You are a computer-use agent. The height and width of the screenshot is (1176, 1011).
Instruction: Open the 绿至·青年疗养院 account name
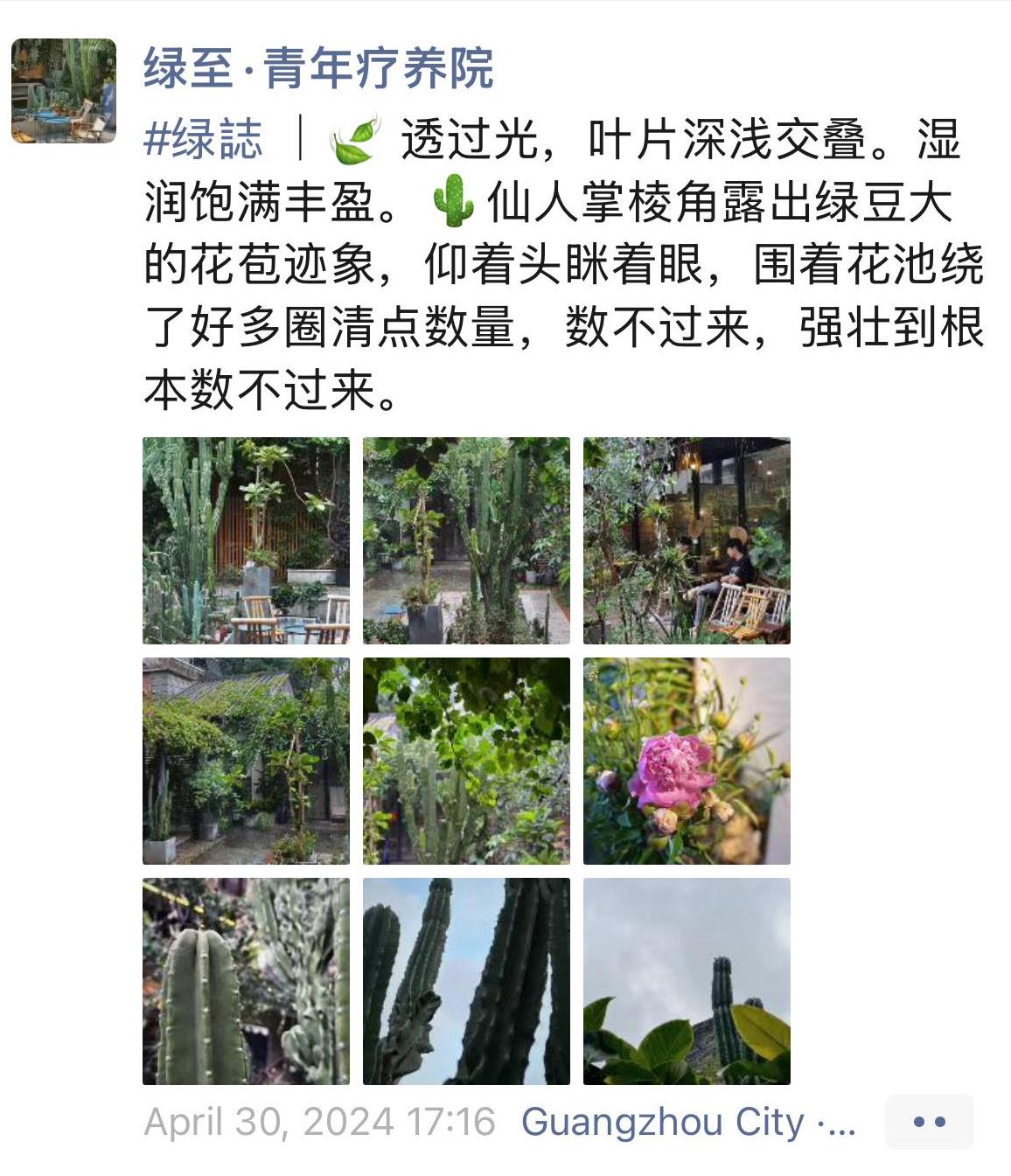[318, 67]
